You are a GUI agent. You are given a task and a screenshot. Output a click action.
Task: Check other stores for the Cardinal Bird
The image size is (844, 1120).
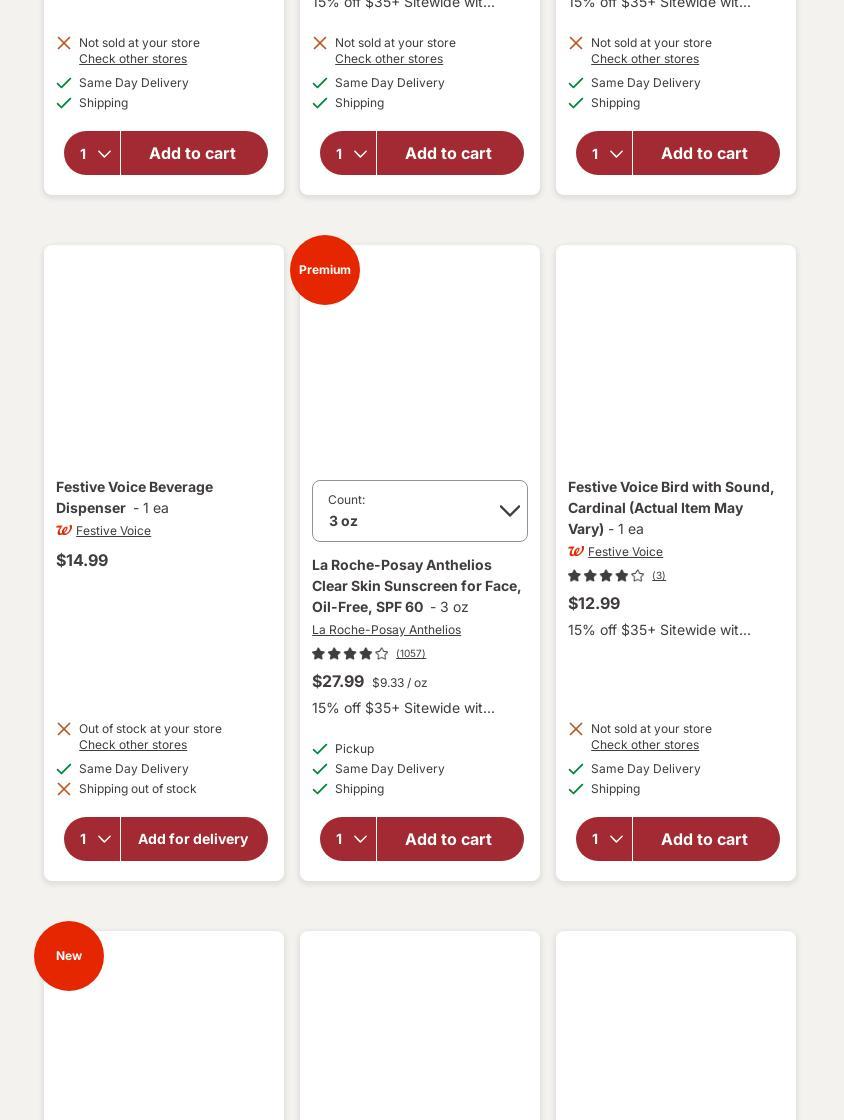(645, 745)
